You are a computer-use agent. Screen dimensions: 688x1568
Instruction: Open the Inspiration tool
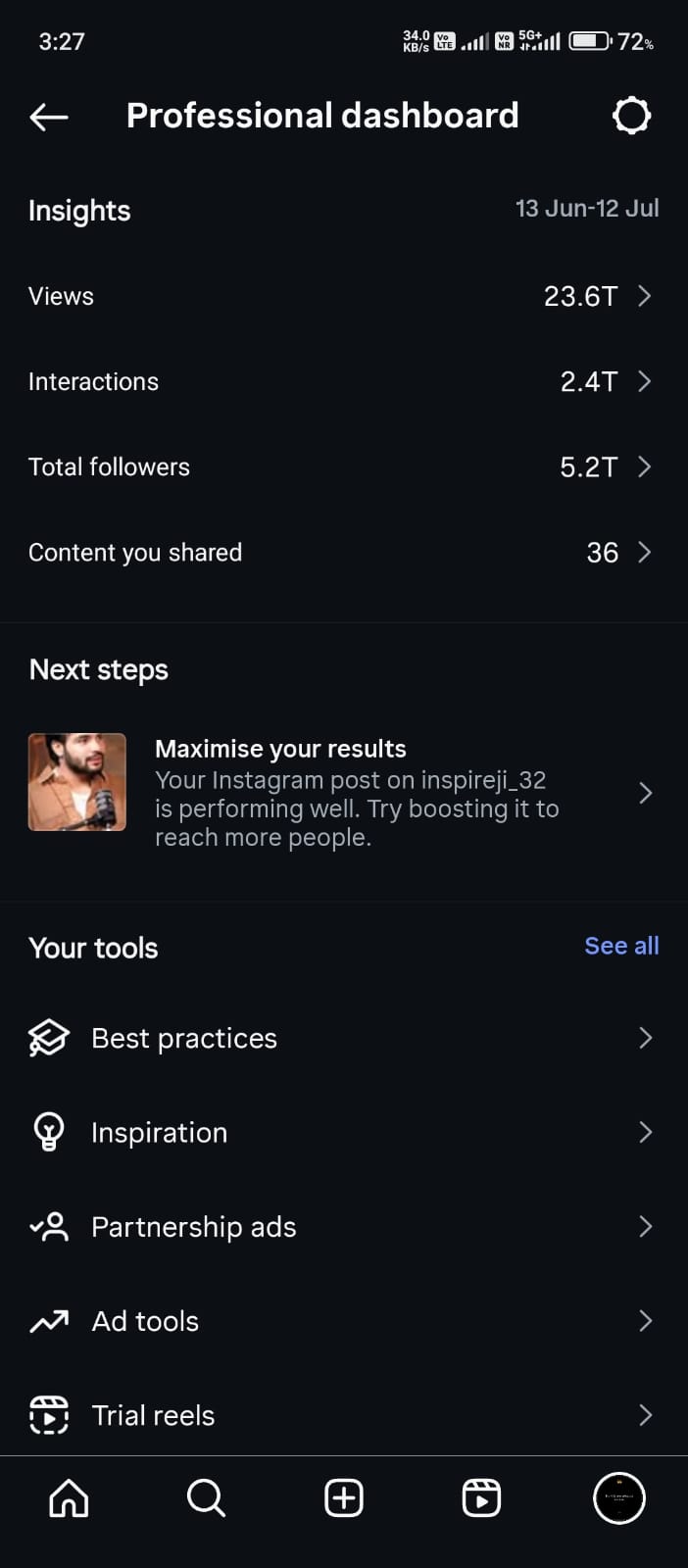point(344,1132)
